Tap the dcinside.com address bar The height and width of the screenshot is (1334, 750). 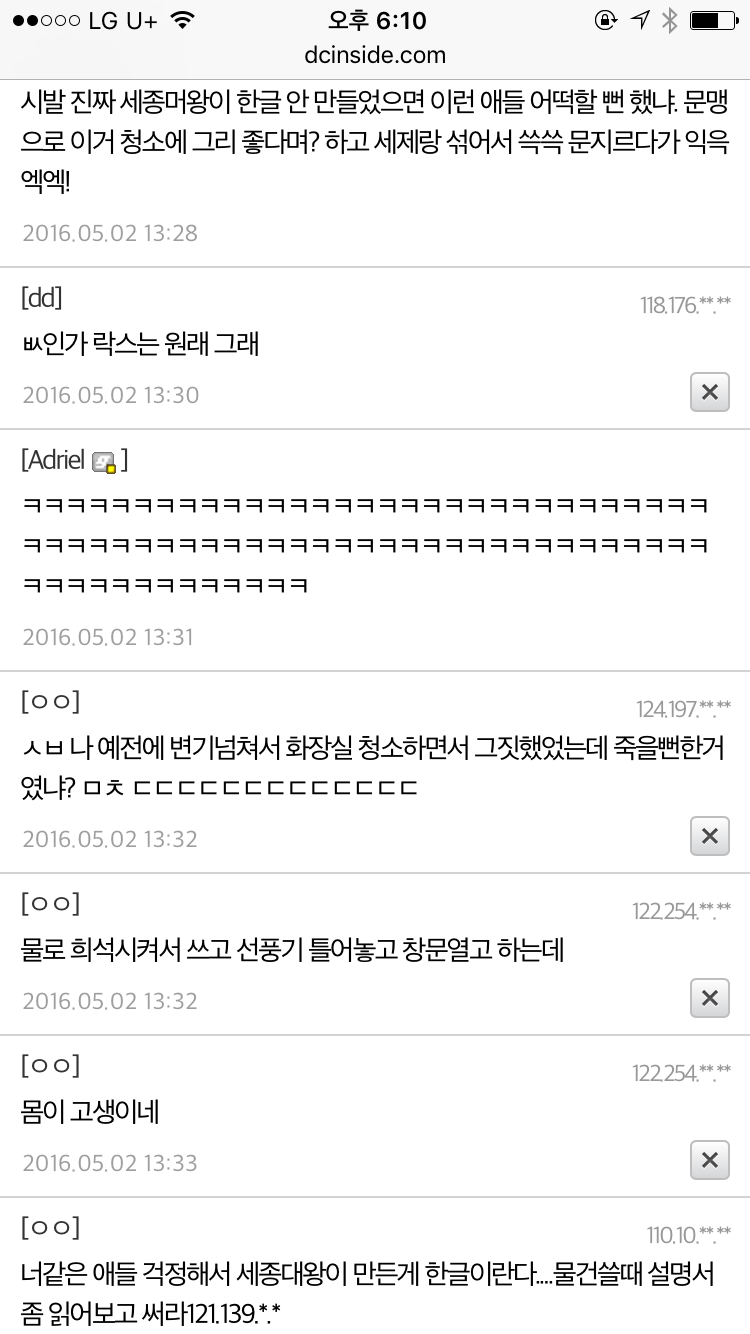[x=375, y=56]
